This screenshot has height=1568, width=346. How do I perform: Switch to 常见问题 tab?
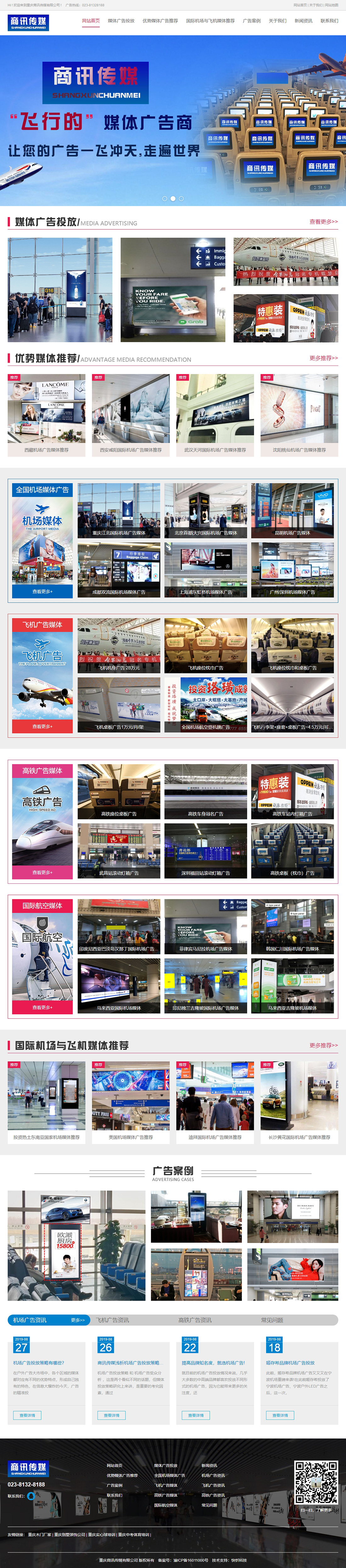(x=272, y=1320)
